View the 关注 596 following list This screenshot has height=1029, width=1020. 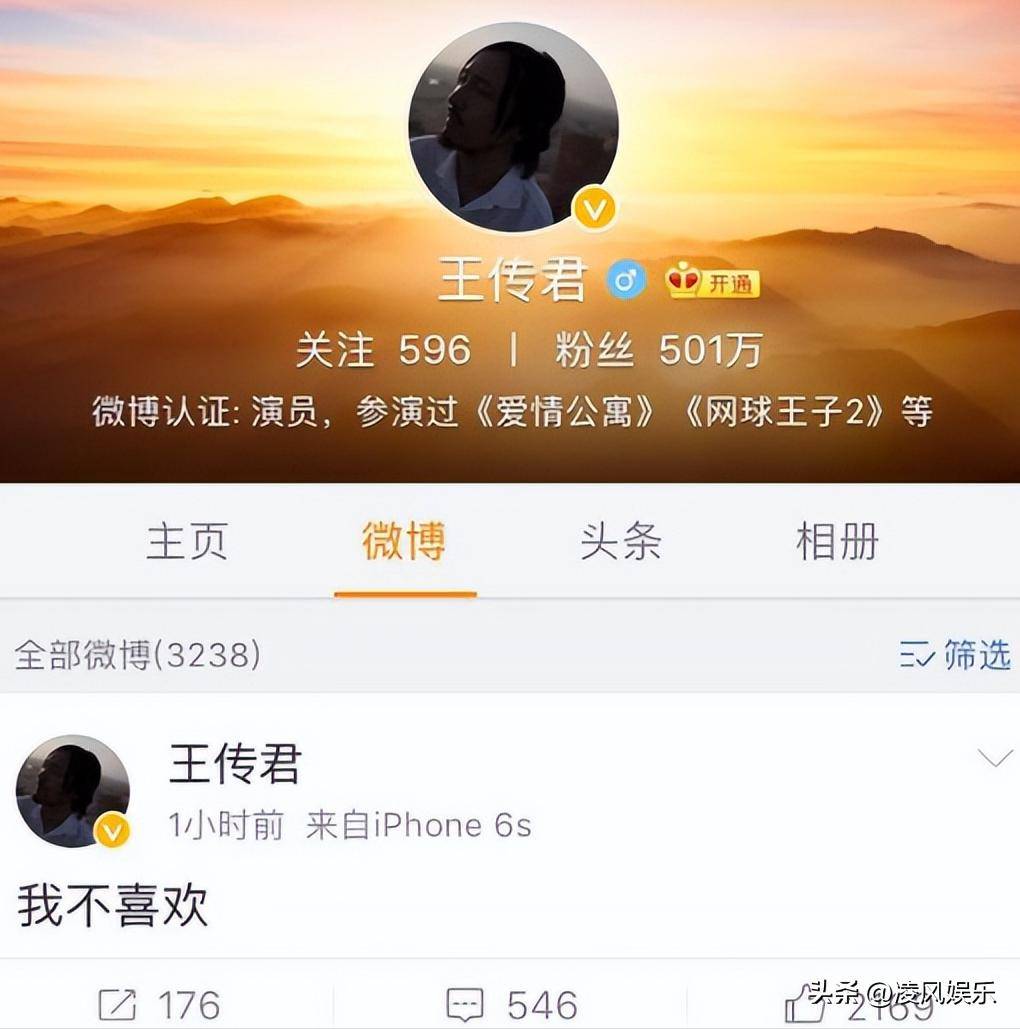[383, 350]
